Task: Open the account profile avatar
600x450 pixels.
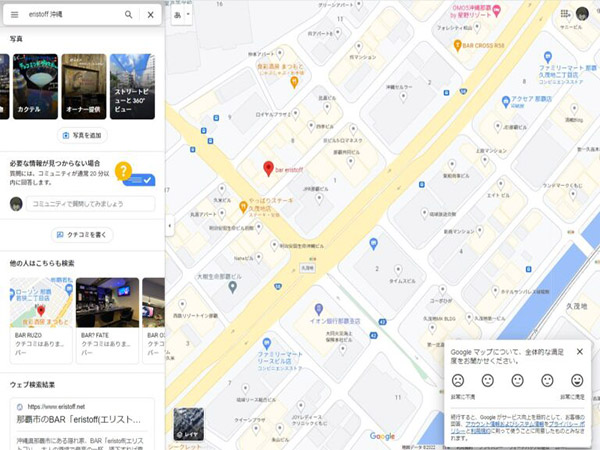Action: coord(582,13)
